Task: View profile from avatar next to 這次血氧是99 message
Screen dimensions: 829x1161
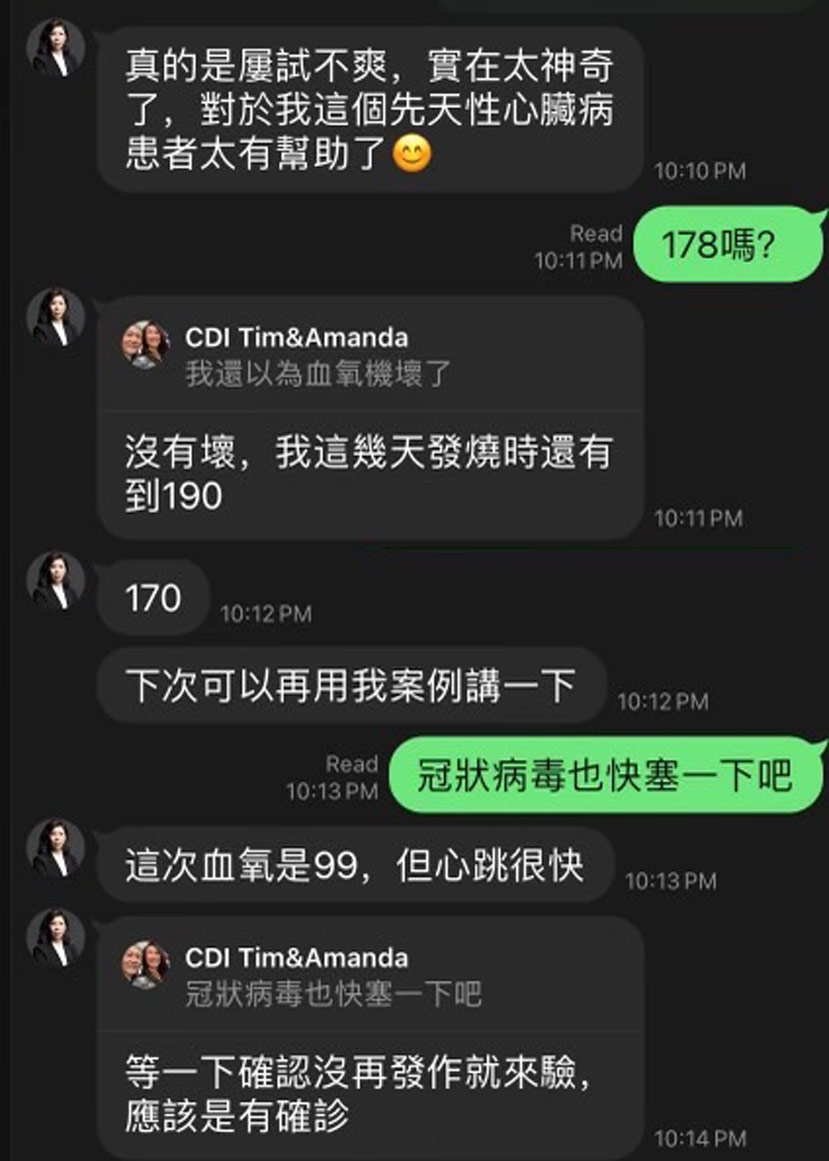Action: tap(55, 847)
